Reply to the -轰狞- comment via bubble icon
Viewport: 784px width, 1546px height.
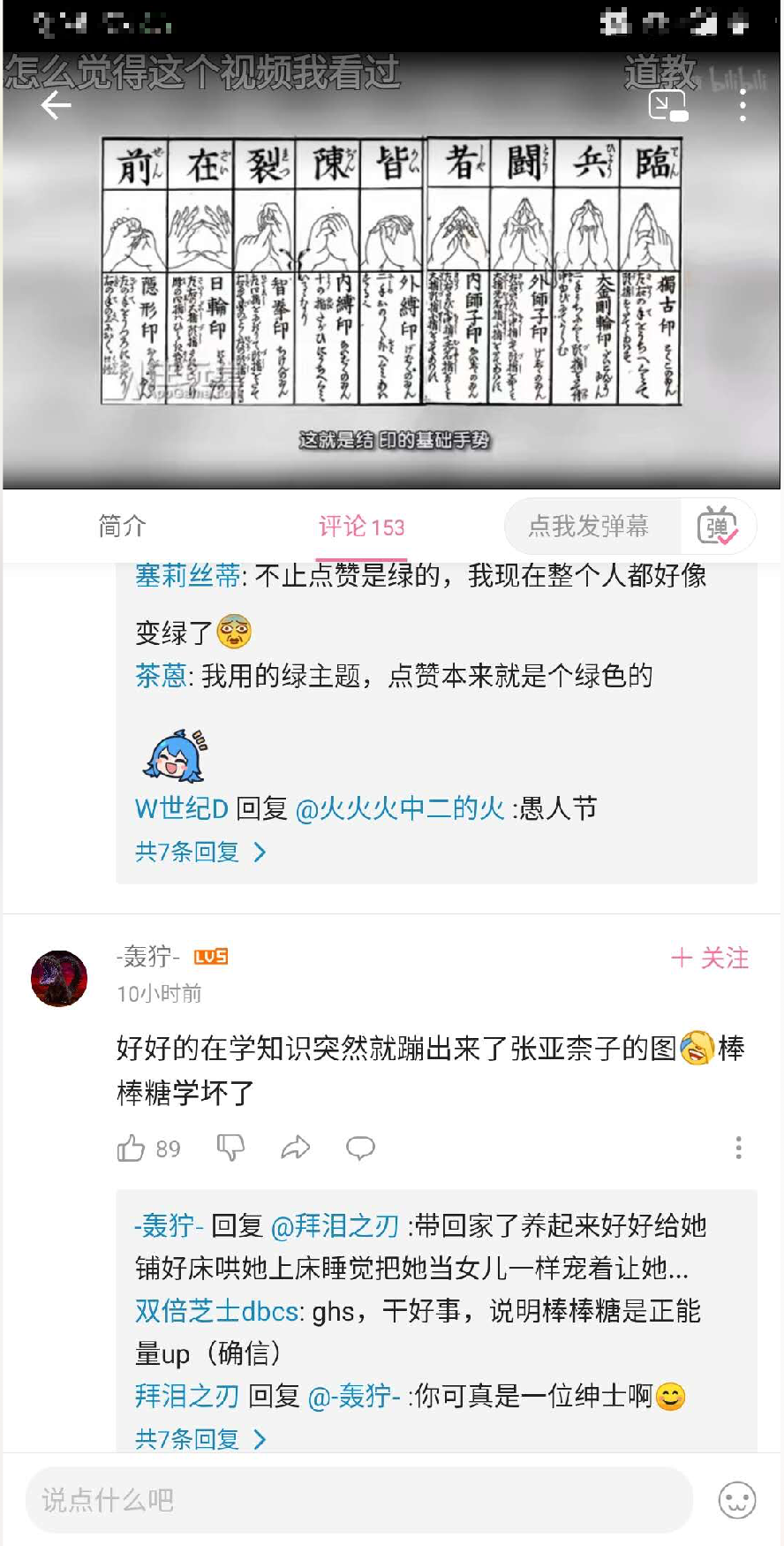360,1148
